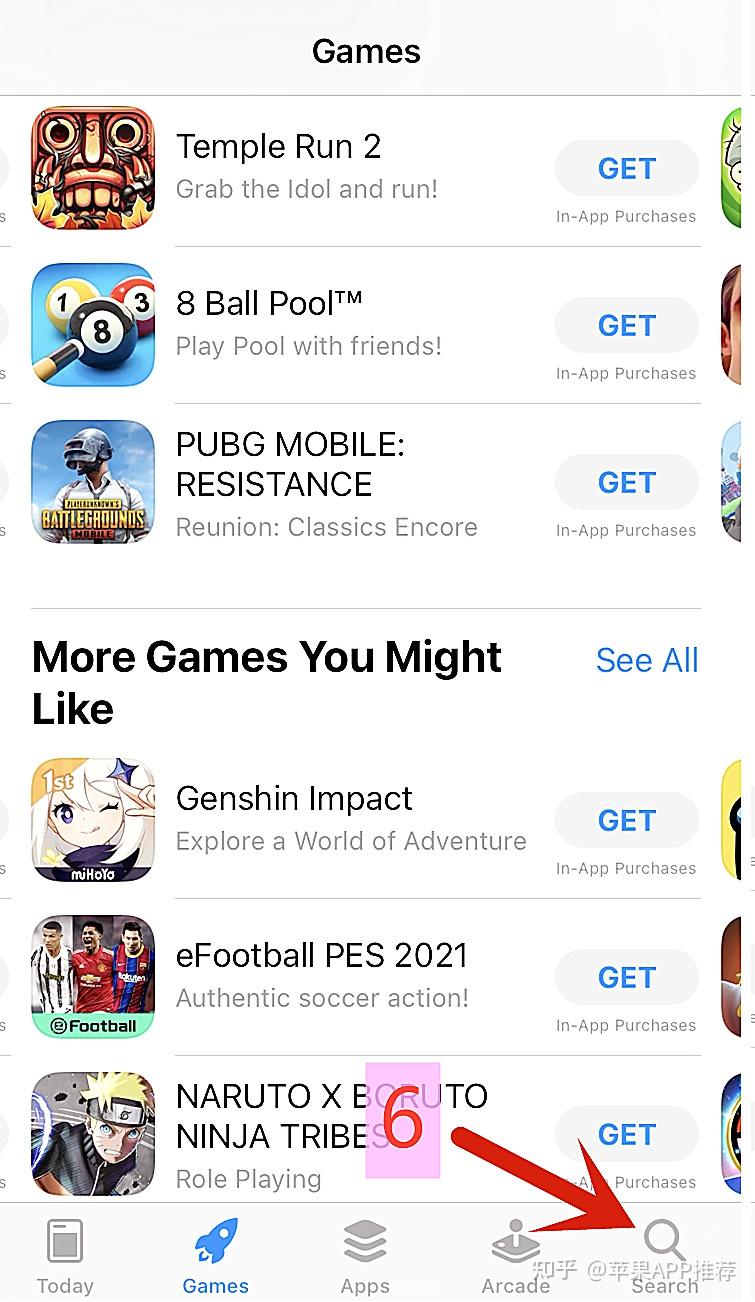This screenshot has width=755, height=1302.
Task: Open the Search tab
Action: pyautogui.click(x=664, y=1257)
